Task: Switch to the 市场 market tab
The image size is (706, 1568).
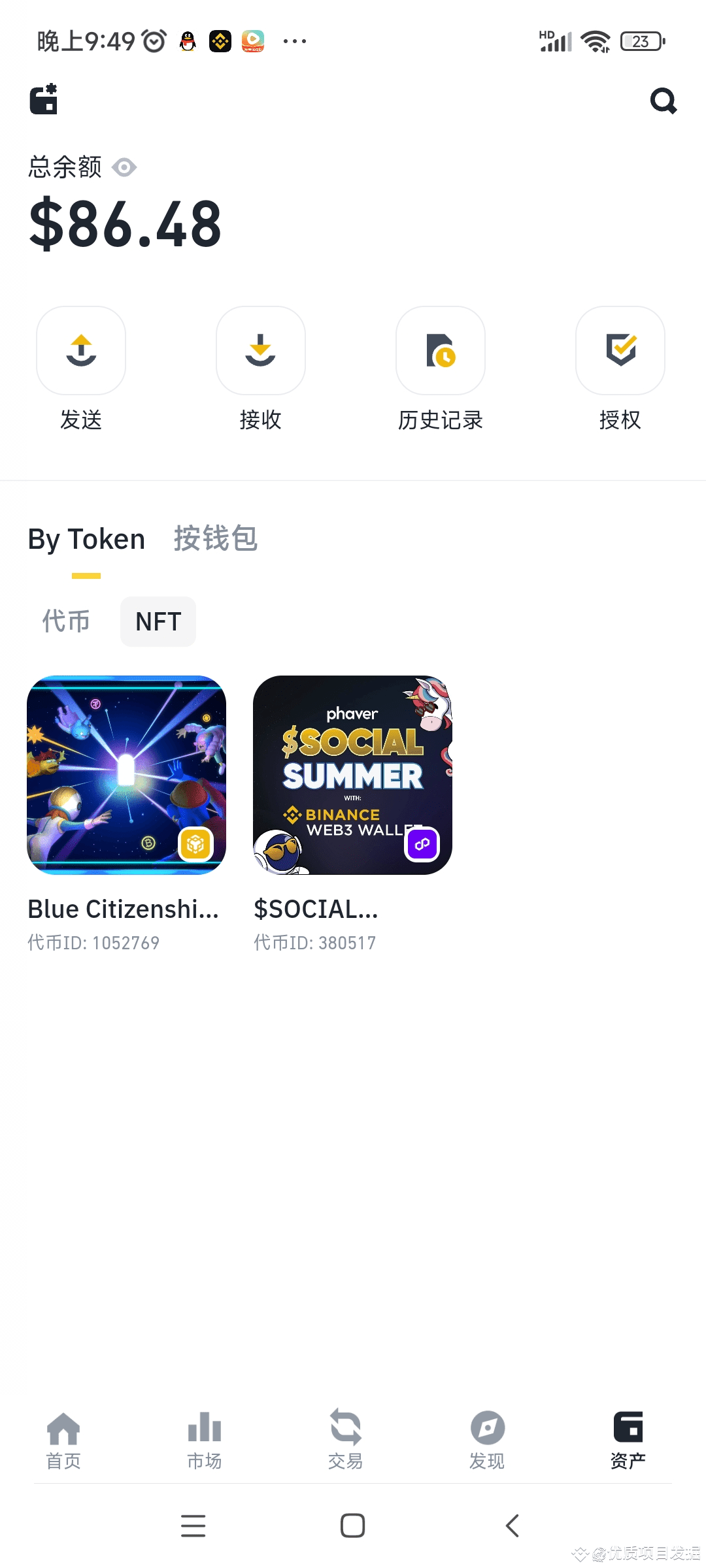Action: (205, 1441)
